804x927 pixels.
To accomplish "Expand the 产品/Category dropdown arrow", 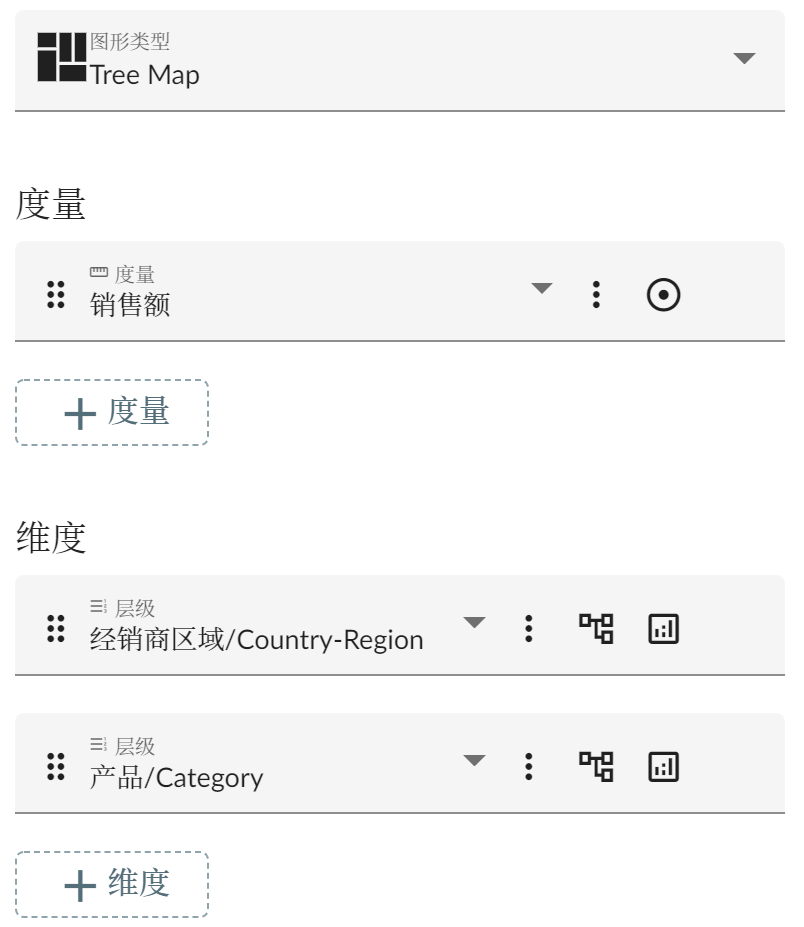I will 474,761.
